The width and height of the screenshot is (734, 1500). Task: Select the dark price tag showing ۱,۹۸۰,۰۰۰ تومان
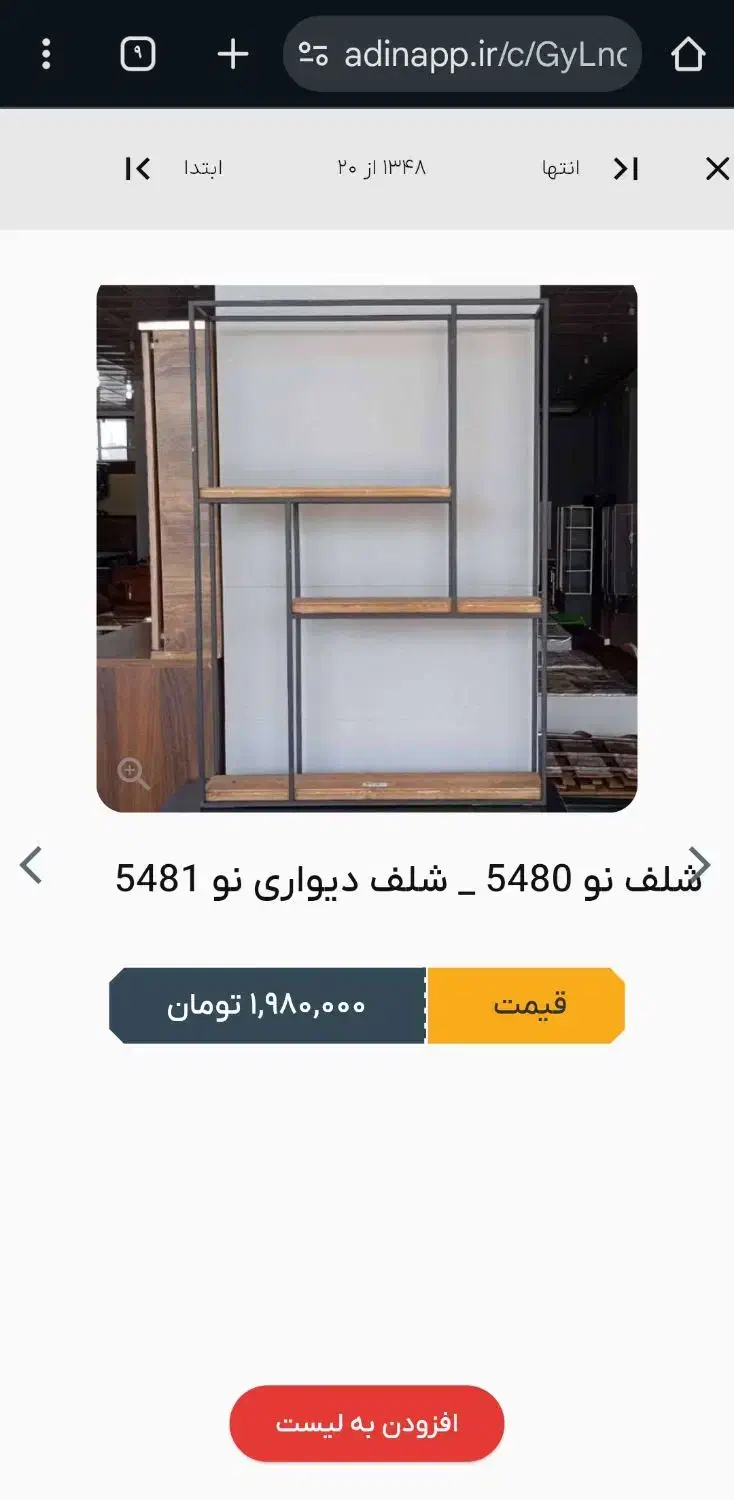tap(267, 1005)
